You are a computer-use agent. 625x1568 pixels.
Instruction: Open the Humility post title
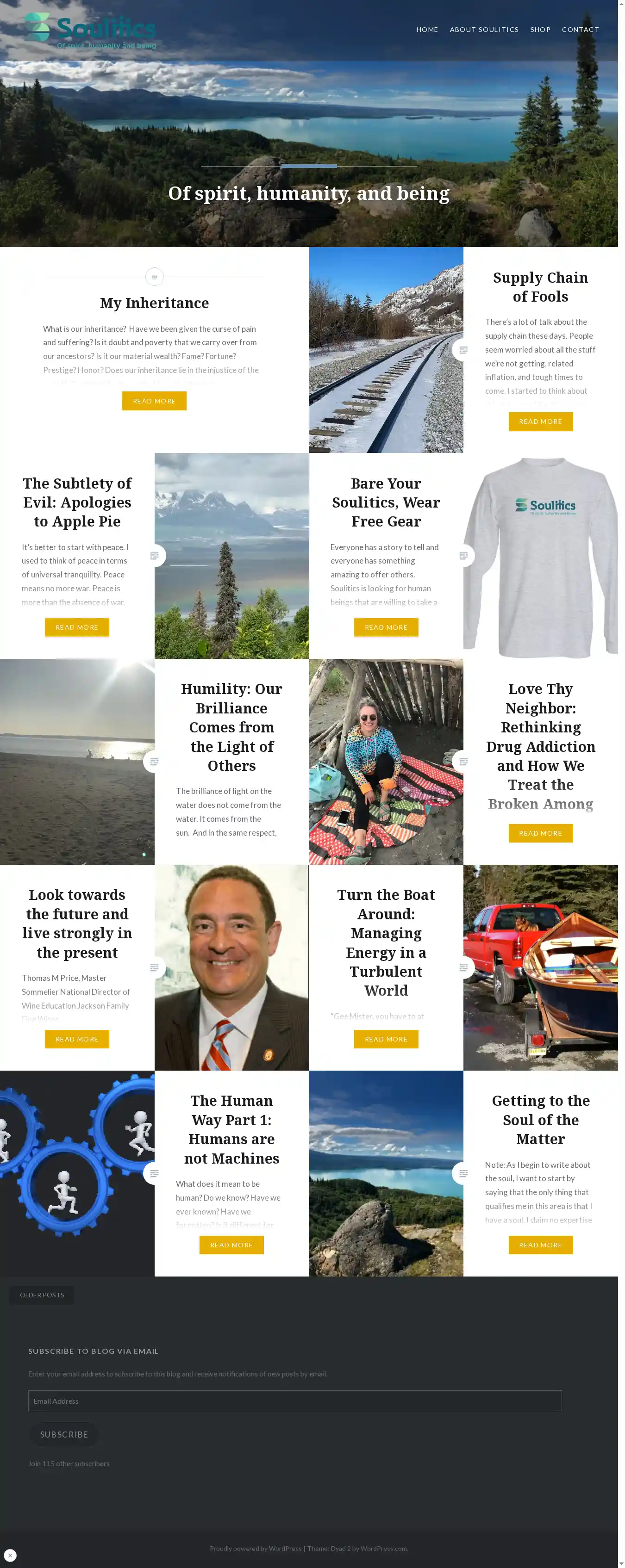[231, 727]
